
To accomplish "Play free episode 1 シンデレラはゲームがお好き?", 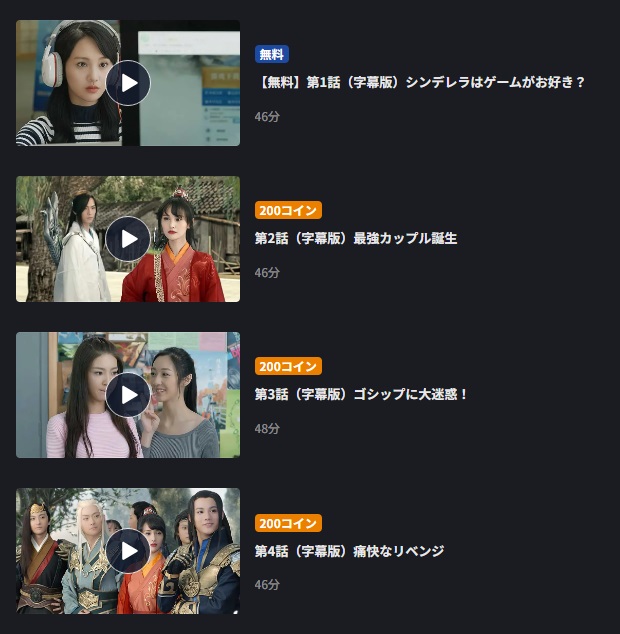I will coord(128,83).
